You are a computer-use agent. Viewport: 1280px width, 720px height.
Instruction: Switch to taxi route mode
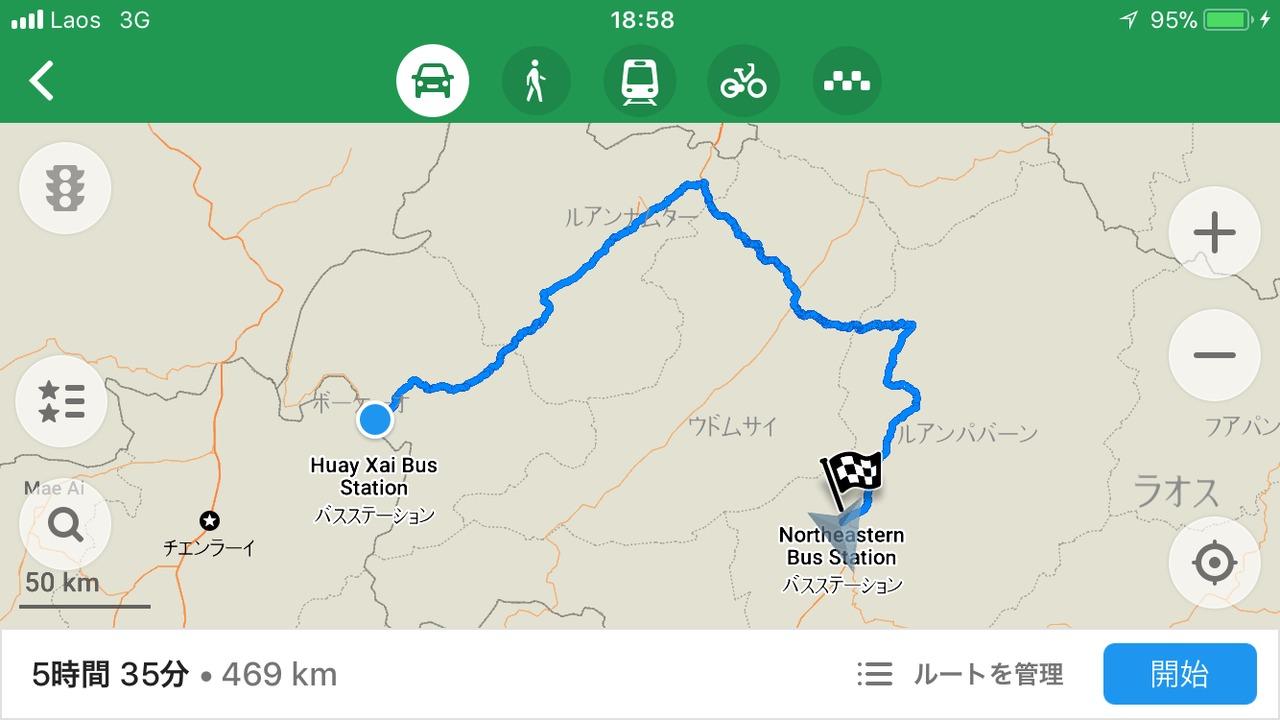pos(847,81)
